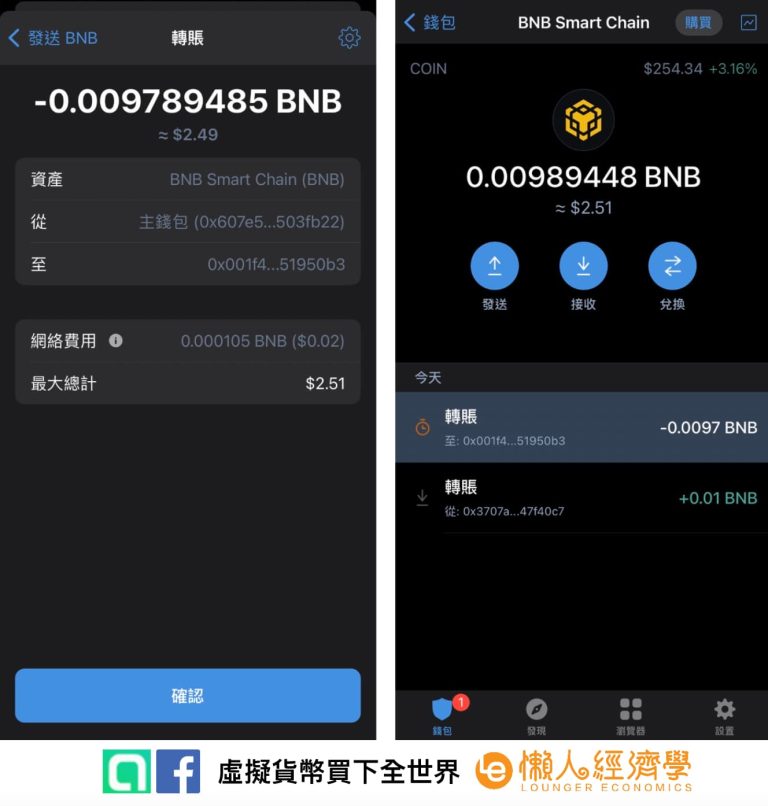Tap the 發現 discover compass icon
The height and width of the screenshot is (806, 768).
point(537,712)
